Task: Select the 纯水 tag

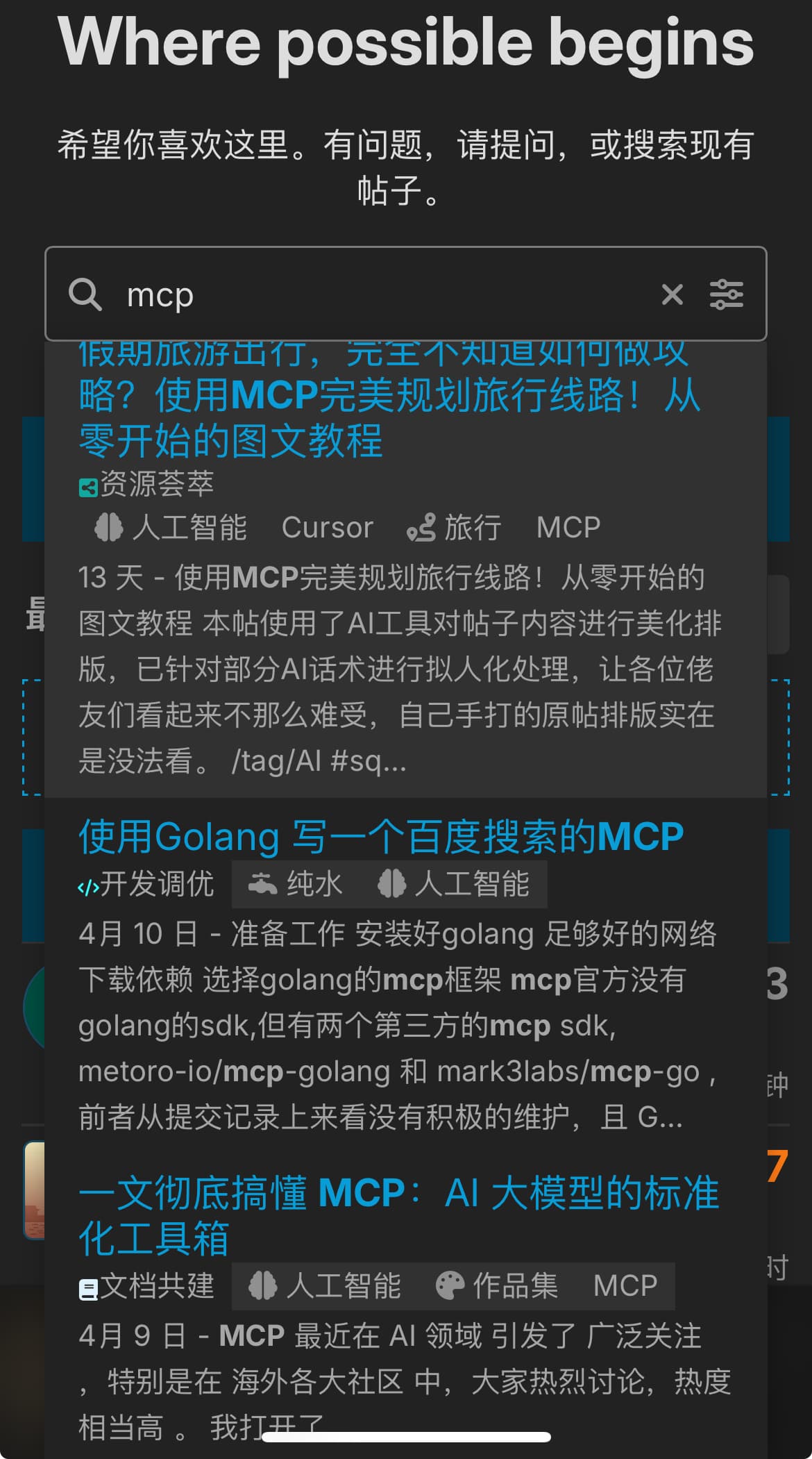Action: [x=296, y=884]
